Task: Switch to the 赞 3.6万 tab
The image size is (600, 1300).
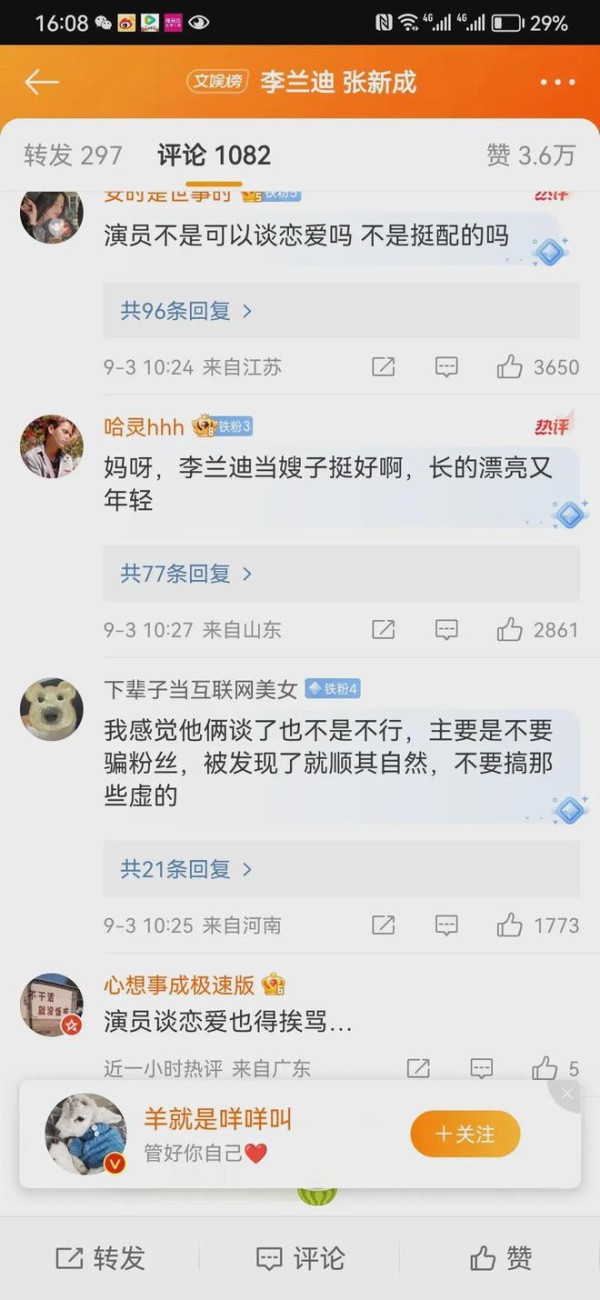Action: coord(530,155)
